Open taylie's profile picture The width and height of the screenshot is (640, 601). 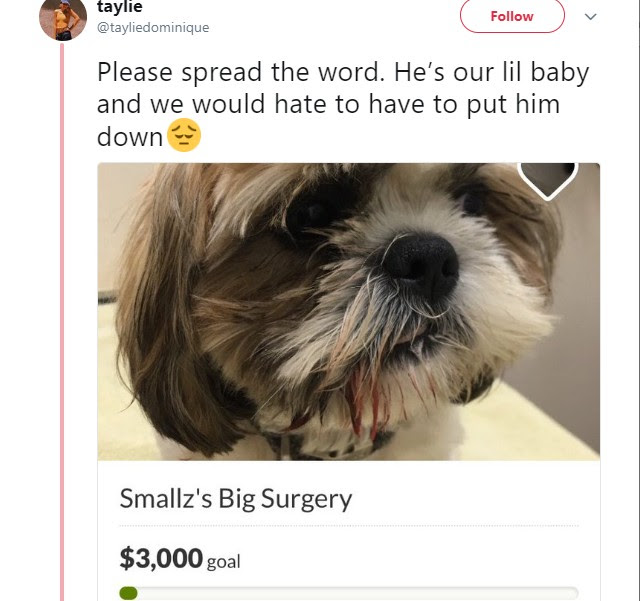[63, 16]
